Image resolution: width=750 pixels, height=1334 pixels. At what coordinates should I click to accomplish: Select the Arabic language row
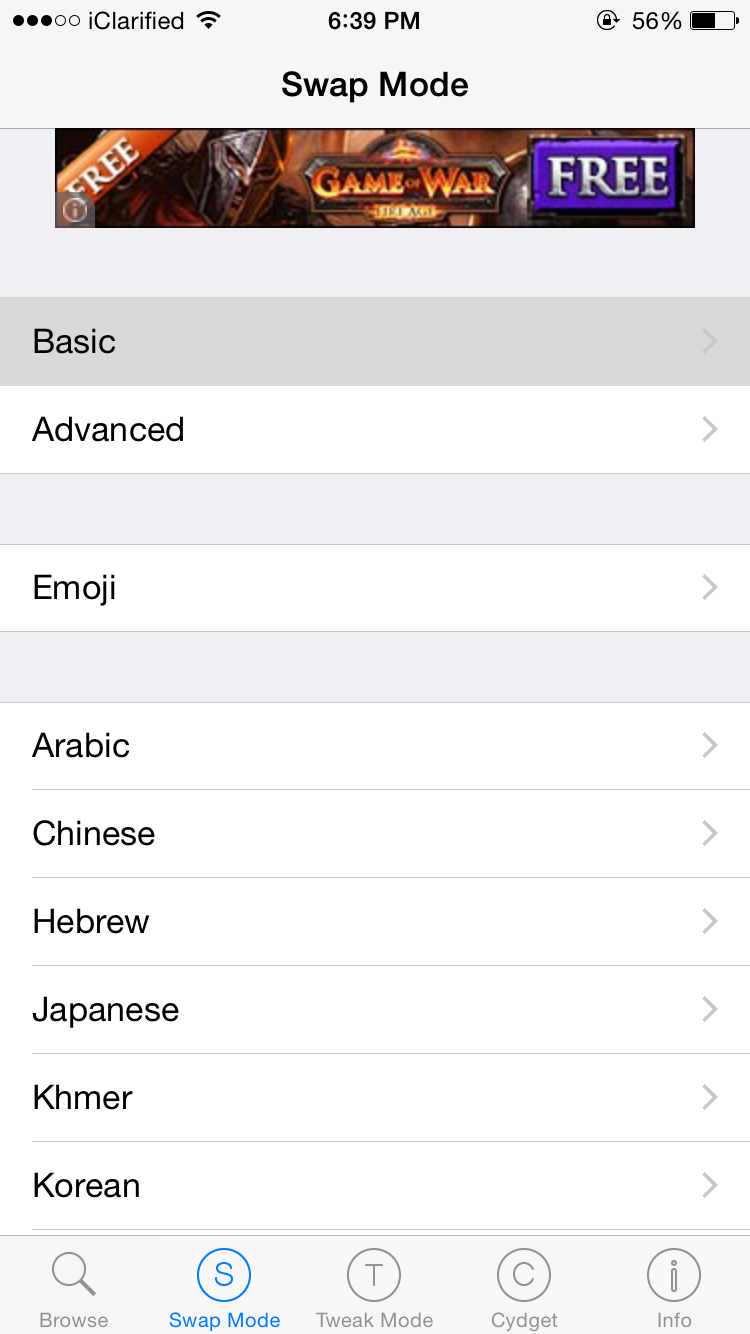(375, 745)
